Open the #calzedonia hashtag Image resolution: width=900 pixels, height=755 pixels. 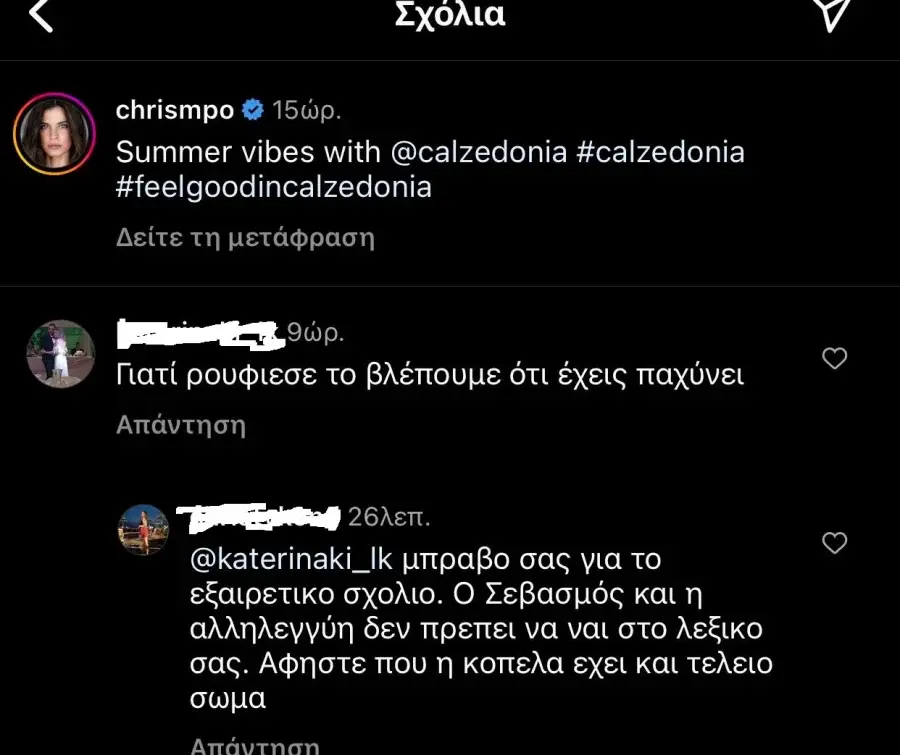tap(660, 152)
